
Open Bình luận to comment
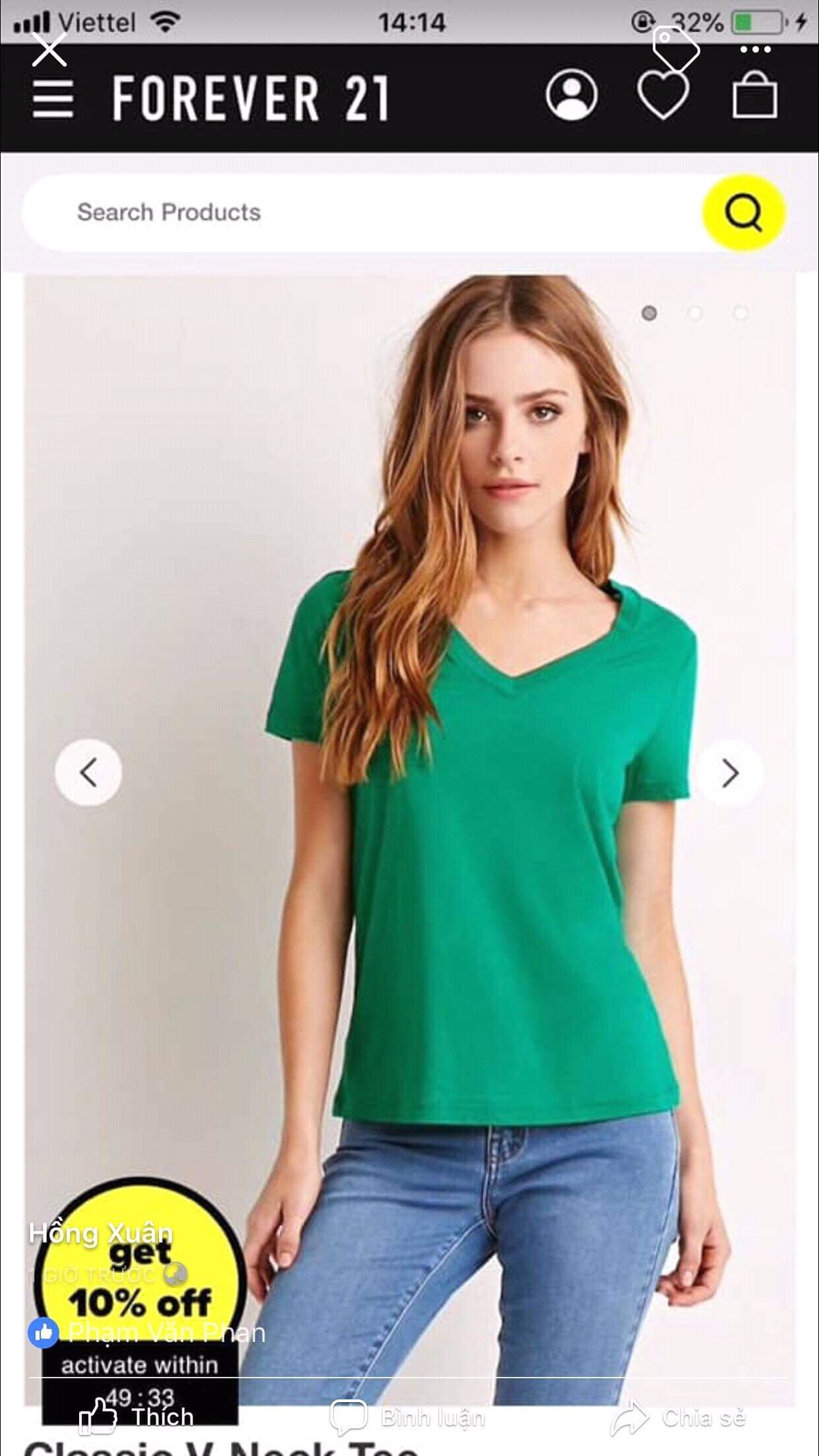pos(408,1418)
